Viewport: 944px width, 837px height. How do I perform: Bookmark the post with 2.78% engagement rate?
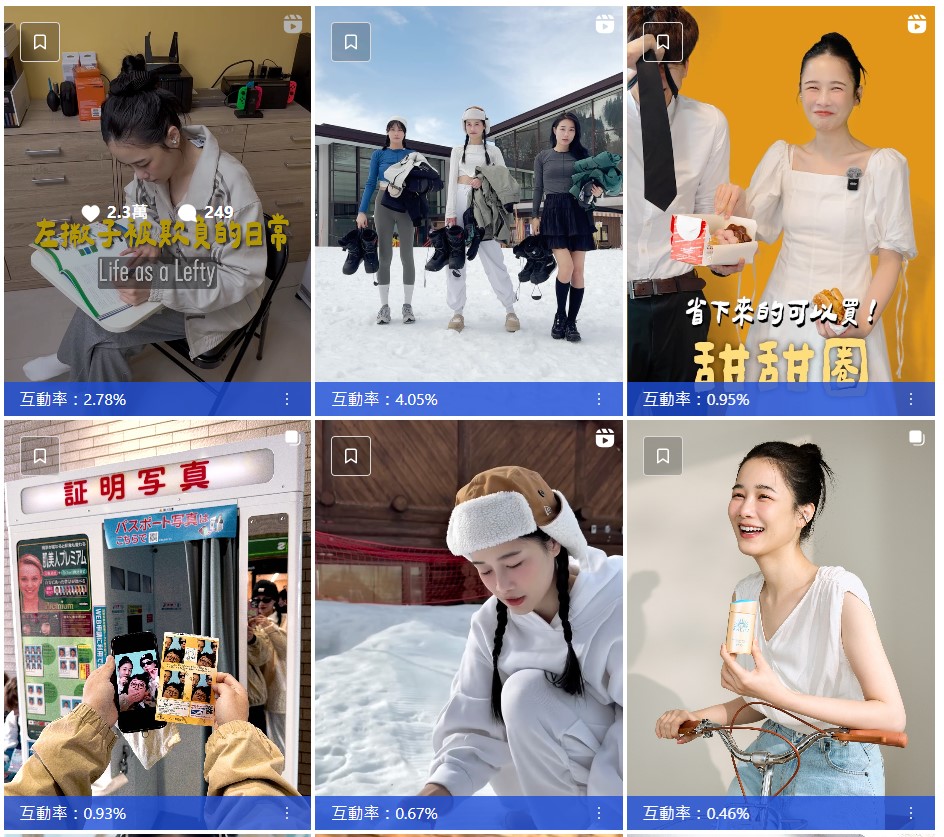tap(40, 42)
